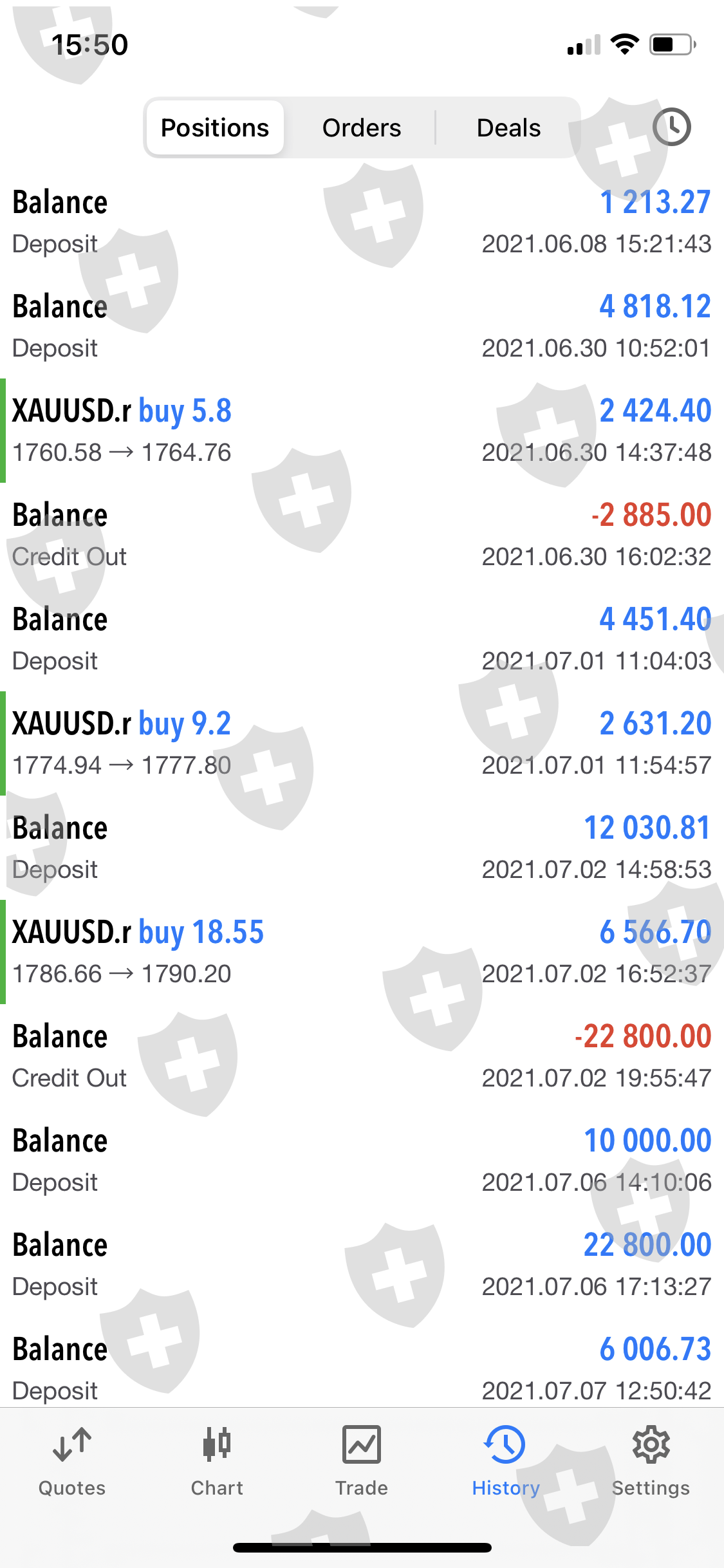Expand the XAUUSD.r buy 18.55 position
Screen dimensions: 724x1568
click(x=362, y=952)
